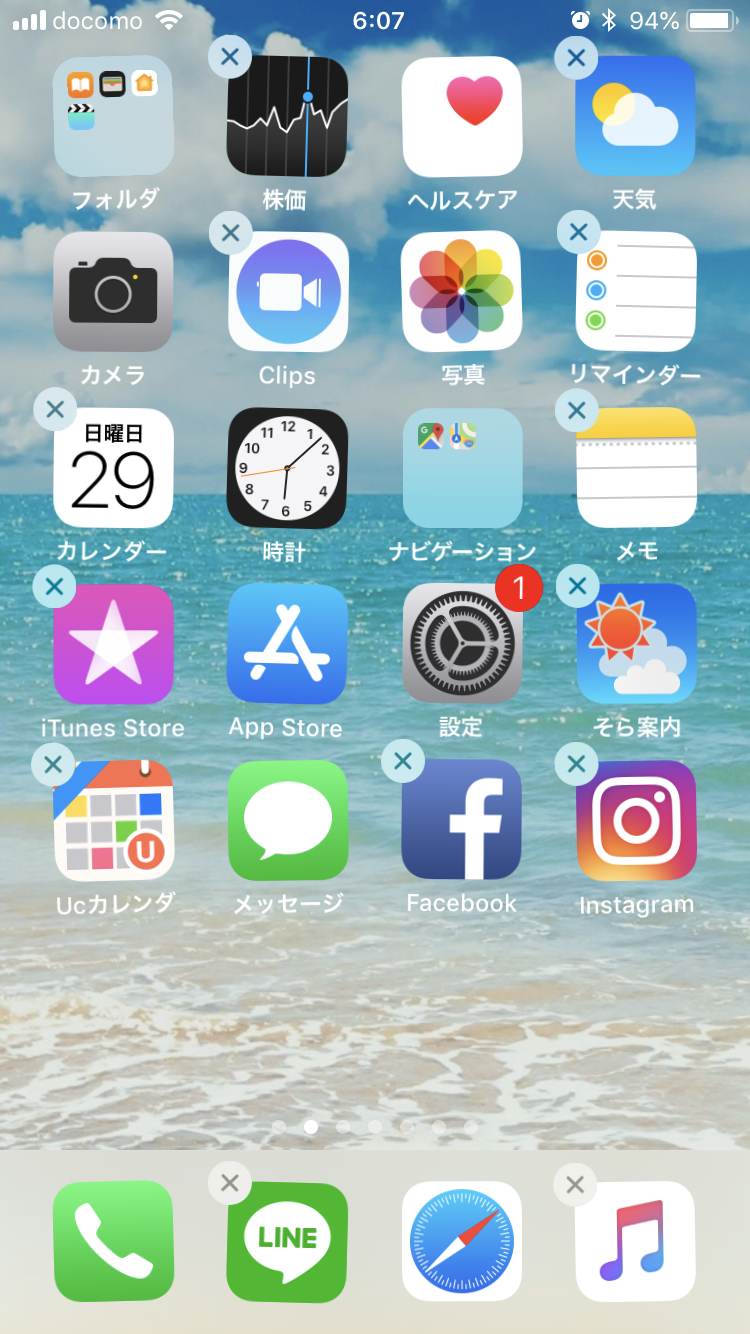
Task: Delete Facebook using its X button
Action: tap(402, 761)
